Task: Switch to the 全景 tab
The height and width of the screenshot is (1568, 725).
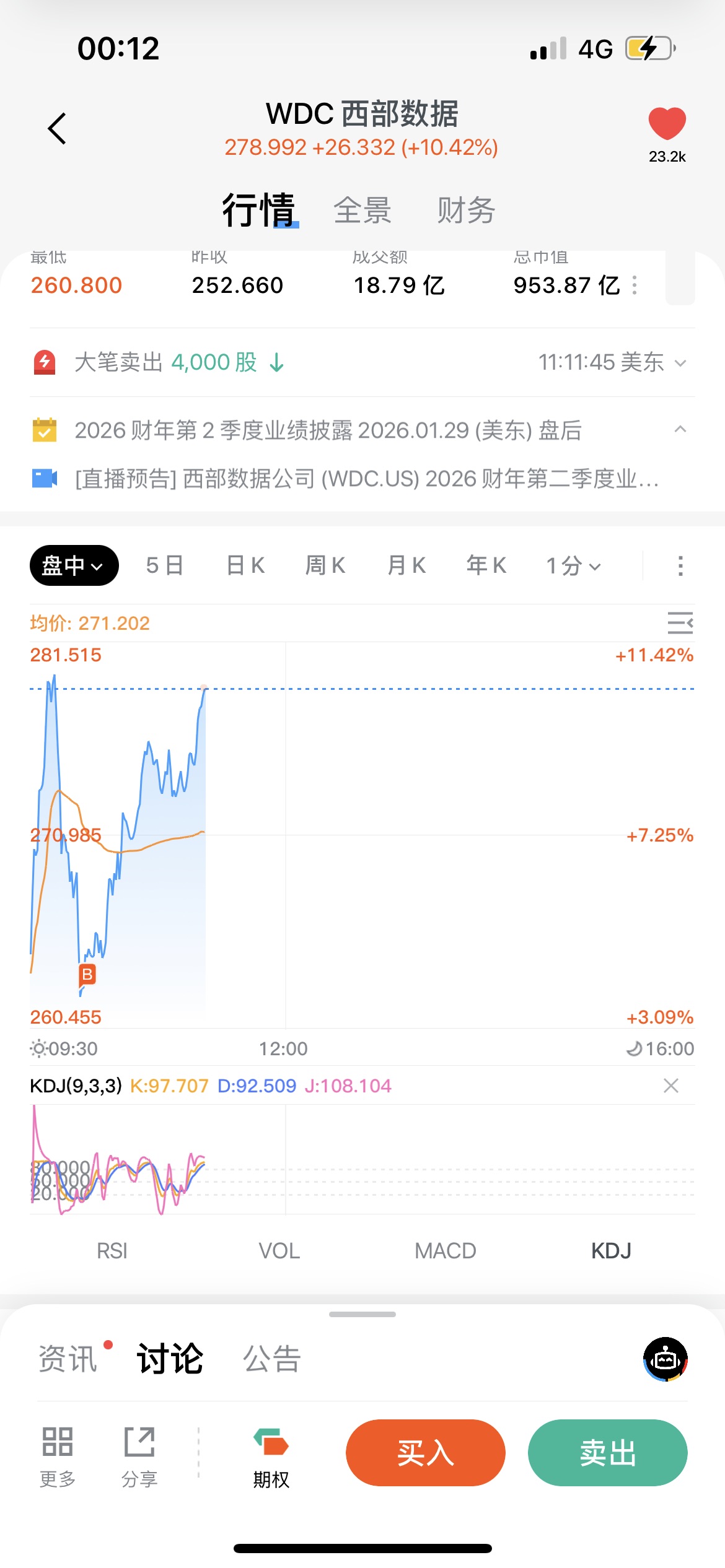Action: click(x=362, y=210)
